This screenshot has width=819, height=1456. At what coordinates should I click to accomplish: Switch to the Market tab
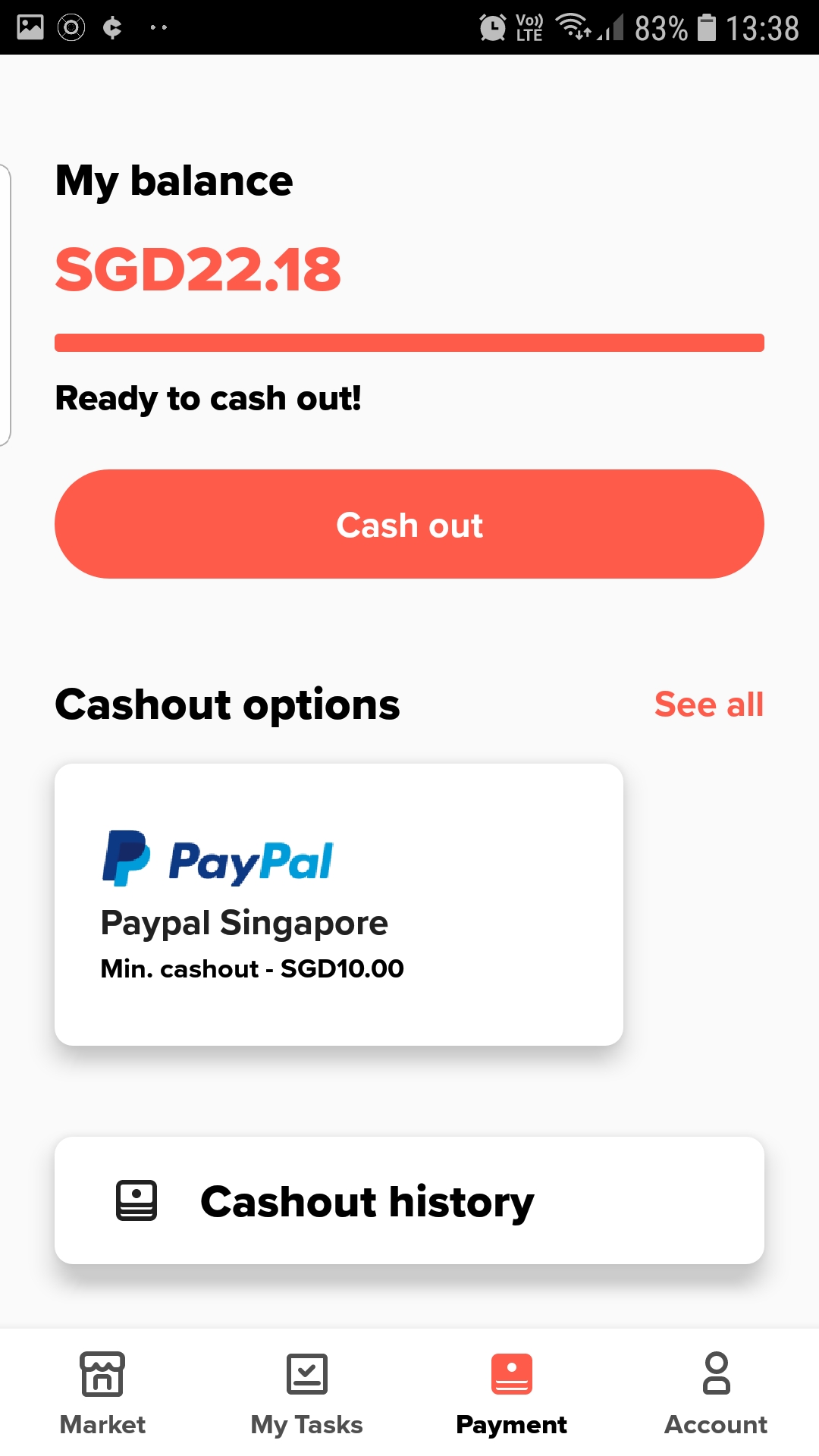(x=102, y=1394)
